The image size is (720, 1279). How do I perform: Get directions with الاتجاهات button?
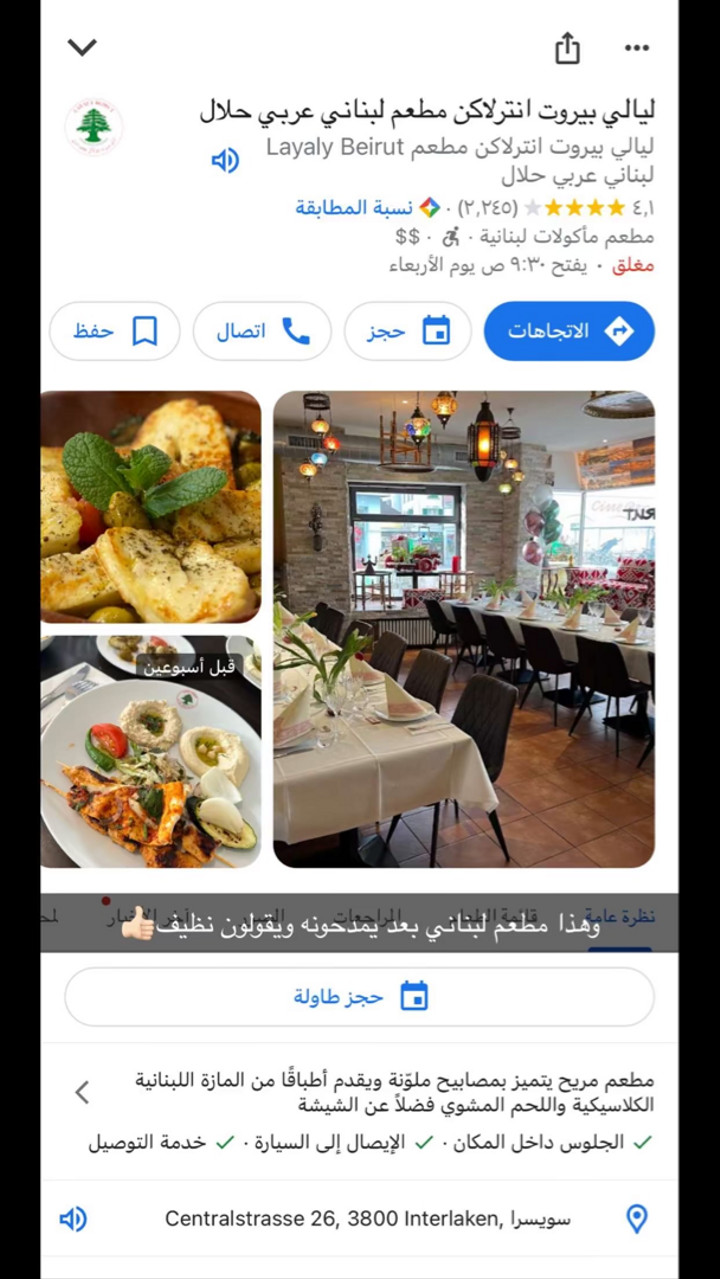pos(569,331)
